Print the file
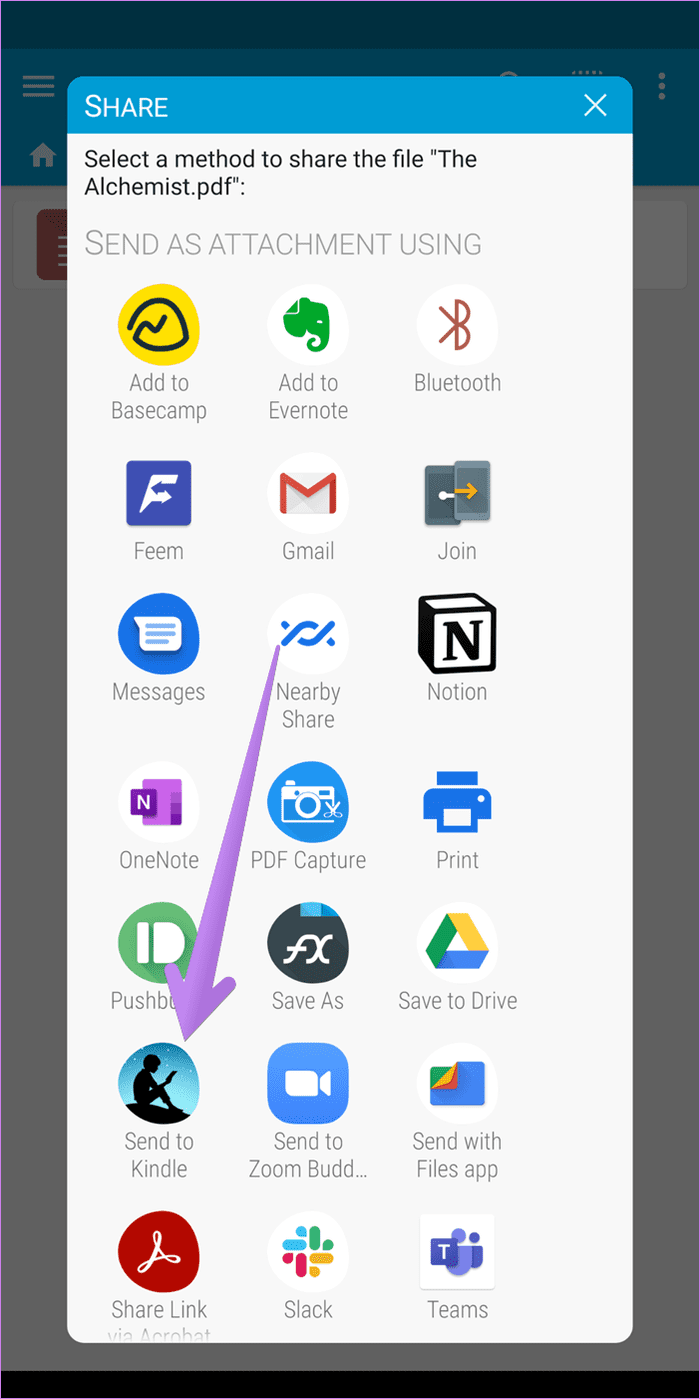The height and width of the screenshot is (1399, 700). point(457,817)
